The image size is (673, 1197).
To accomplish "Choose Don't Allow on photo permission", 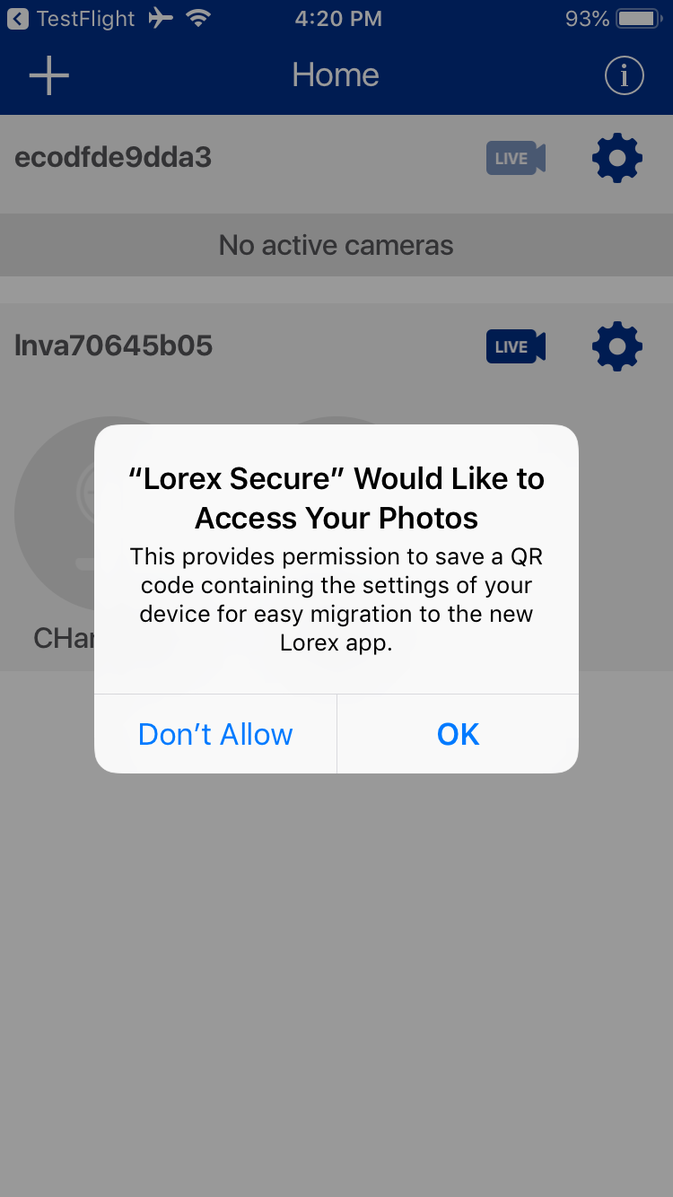I will 215,734.
